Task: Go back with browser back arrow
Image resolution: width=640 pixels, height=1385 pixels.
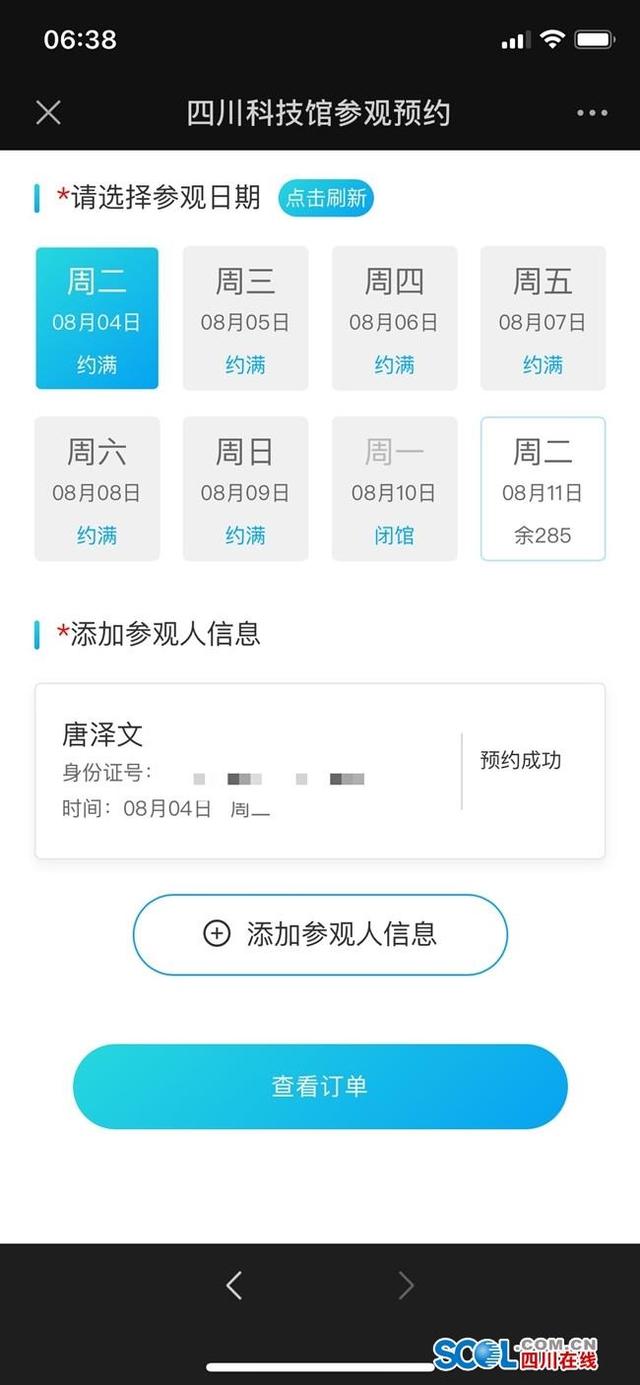Action: point(234,1285)
